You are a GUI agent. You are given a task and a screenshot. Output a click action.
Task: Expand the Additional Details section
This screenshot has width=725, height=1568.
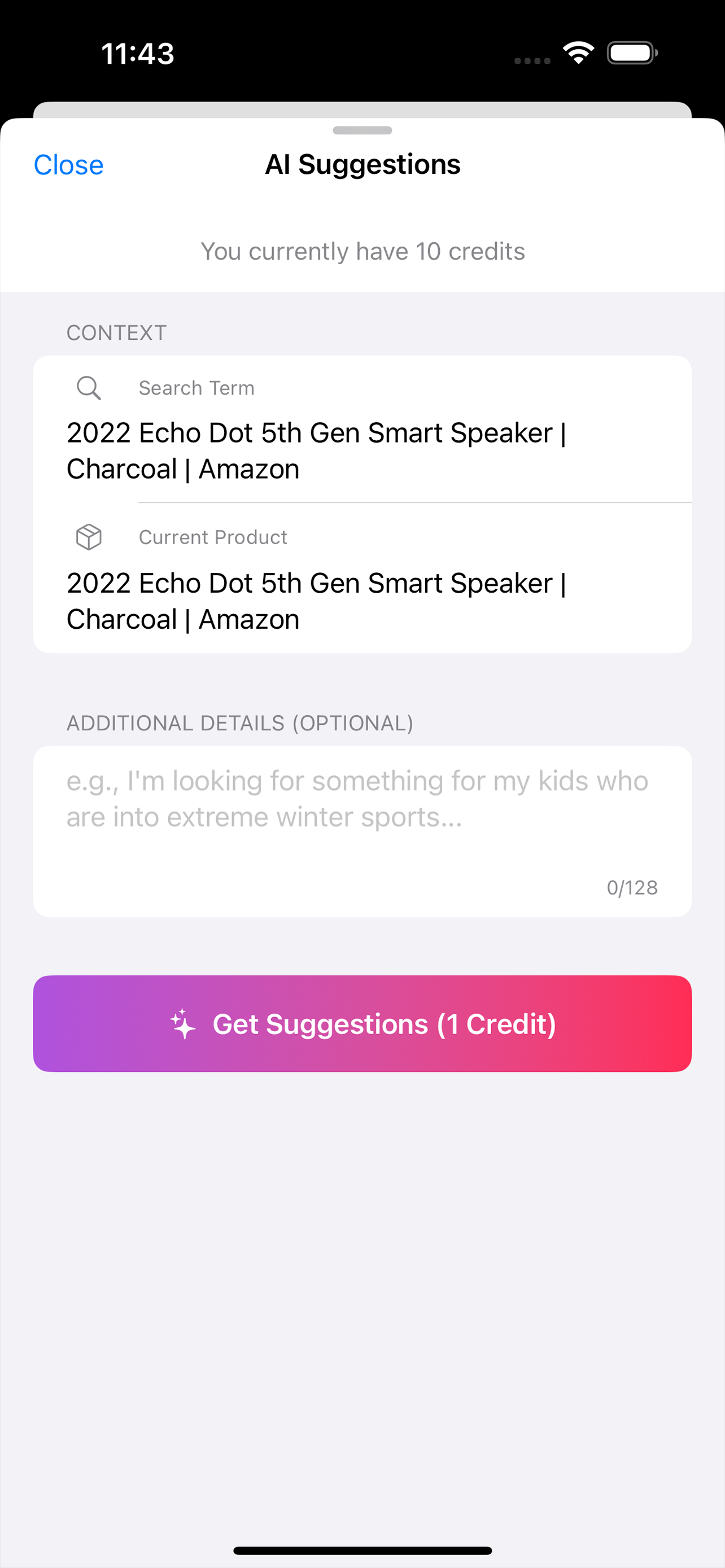tap(239, 723)
